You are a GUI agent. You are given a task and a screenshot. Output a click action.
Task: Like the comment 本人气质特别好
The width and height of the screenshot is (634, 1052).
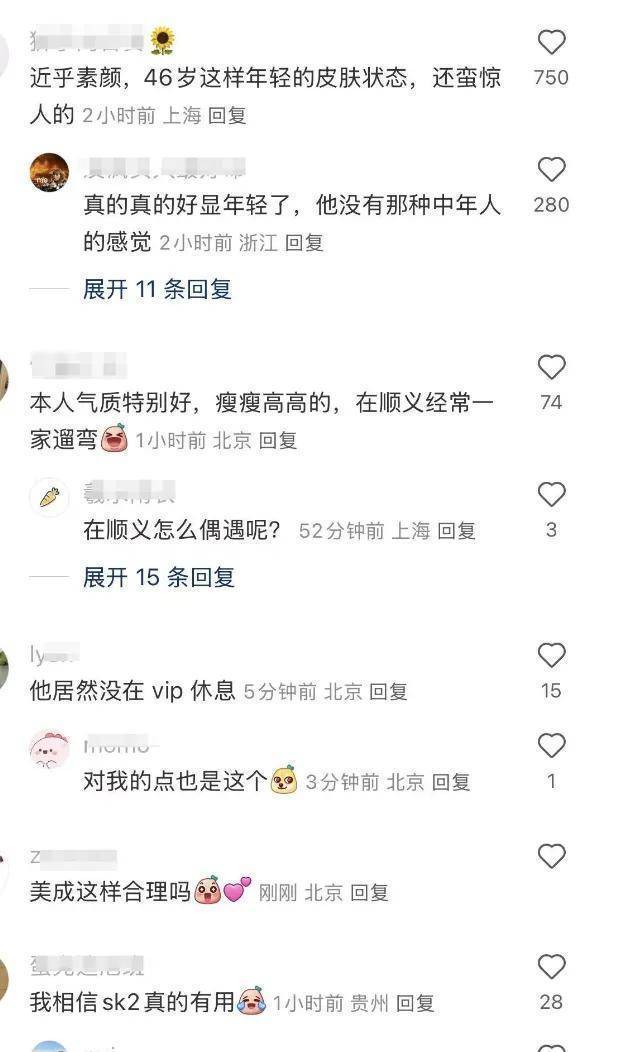551,368
